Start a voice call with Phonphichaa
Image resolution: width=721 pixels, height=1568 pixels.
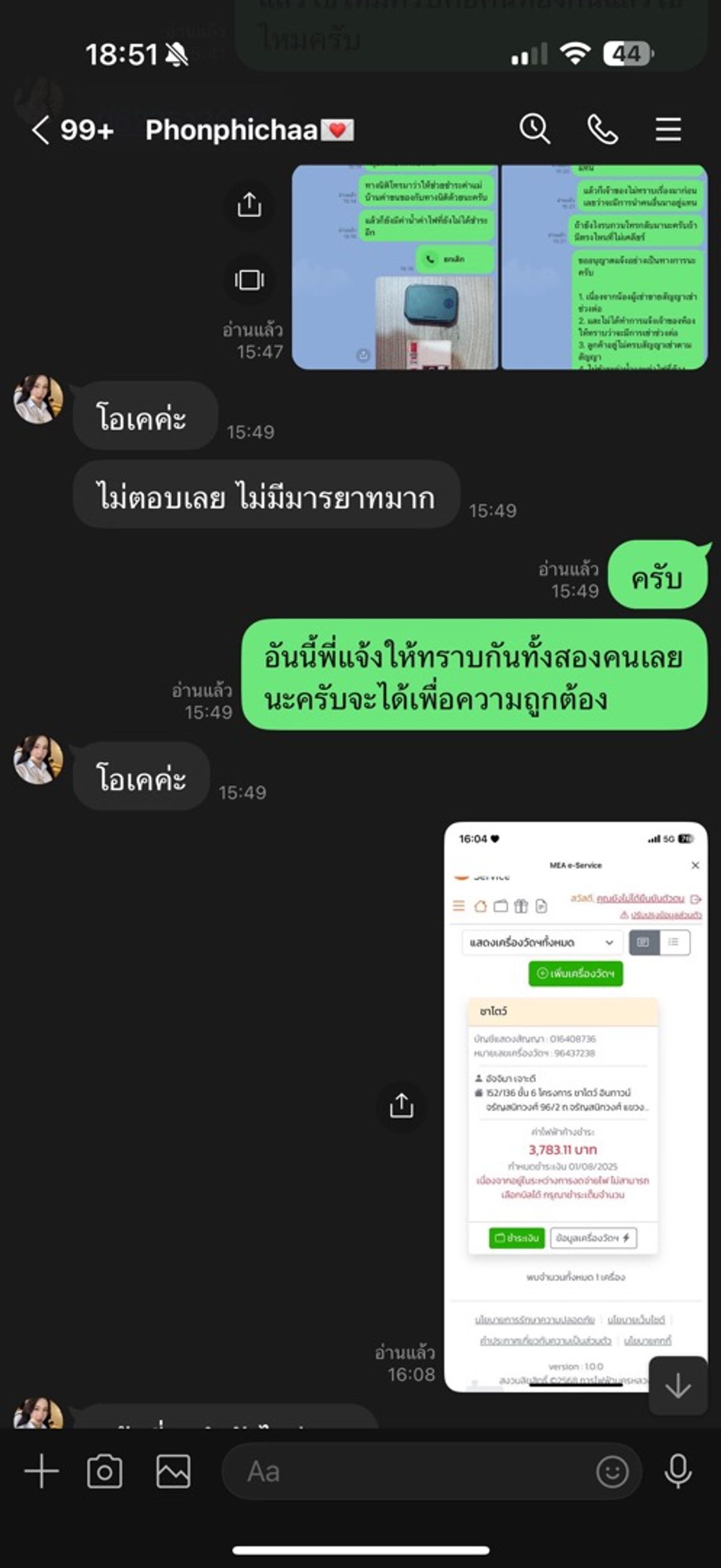tap(603, 130)
